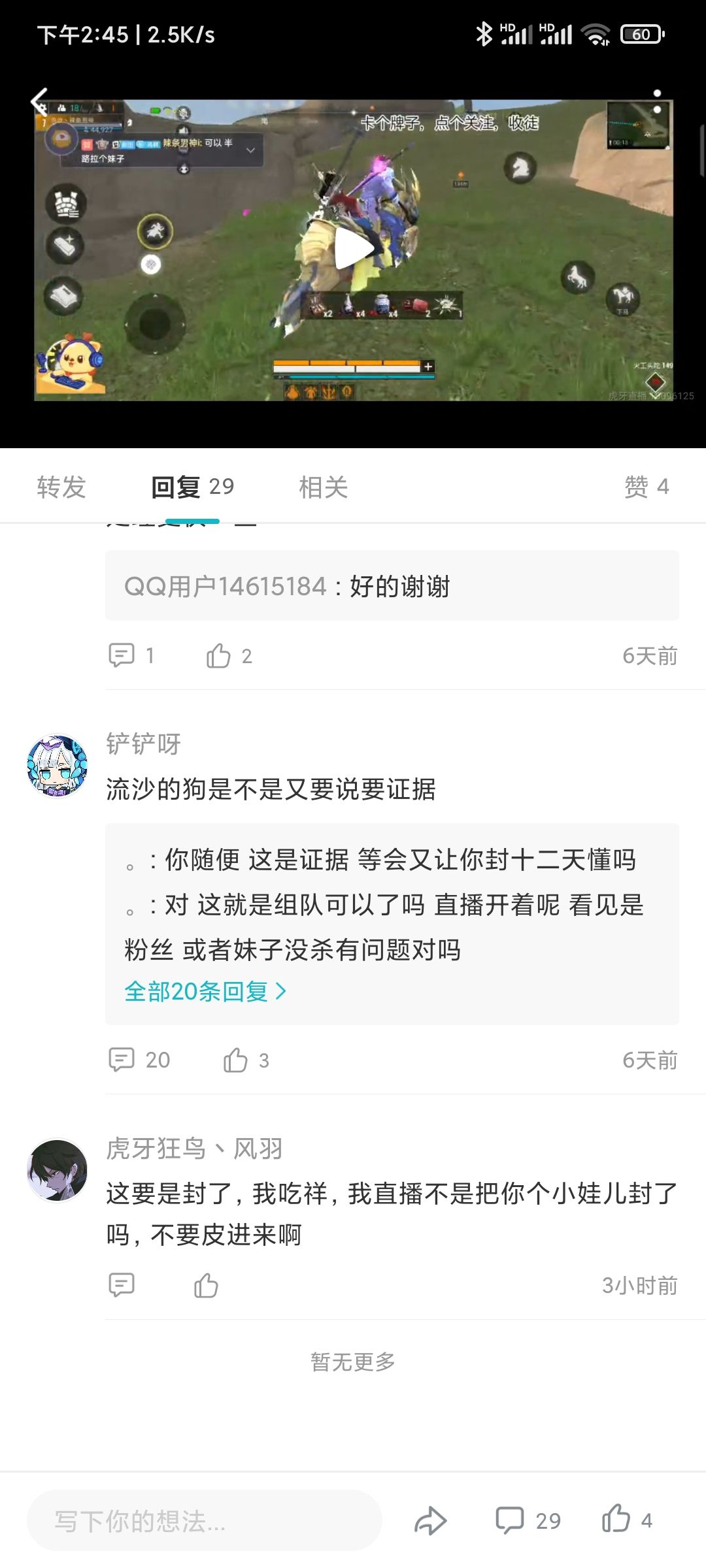
Task: Switch to the 相关 tab
Action: [x=324, y=487]
